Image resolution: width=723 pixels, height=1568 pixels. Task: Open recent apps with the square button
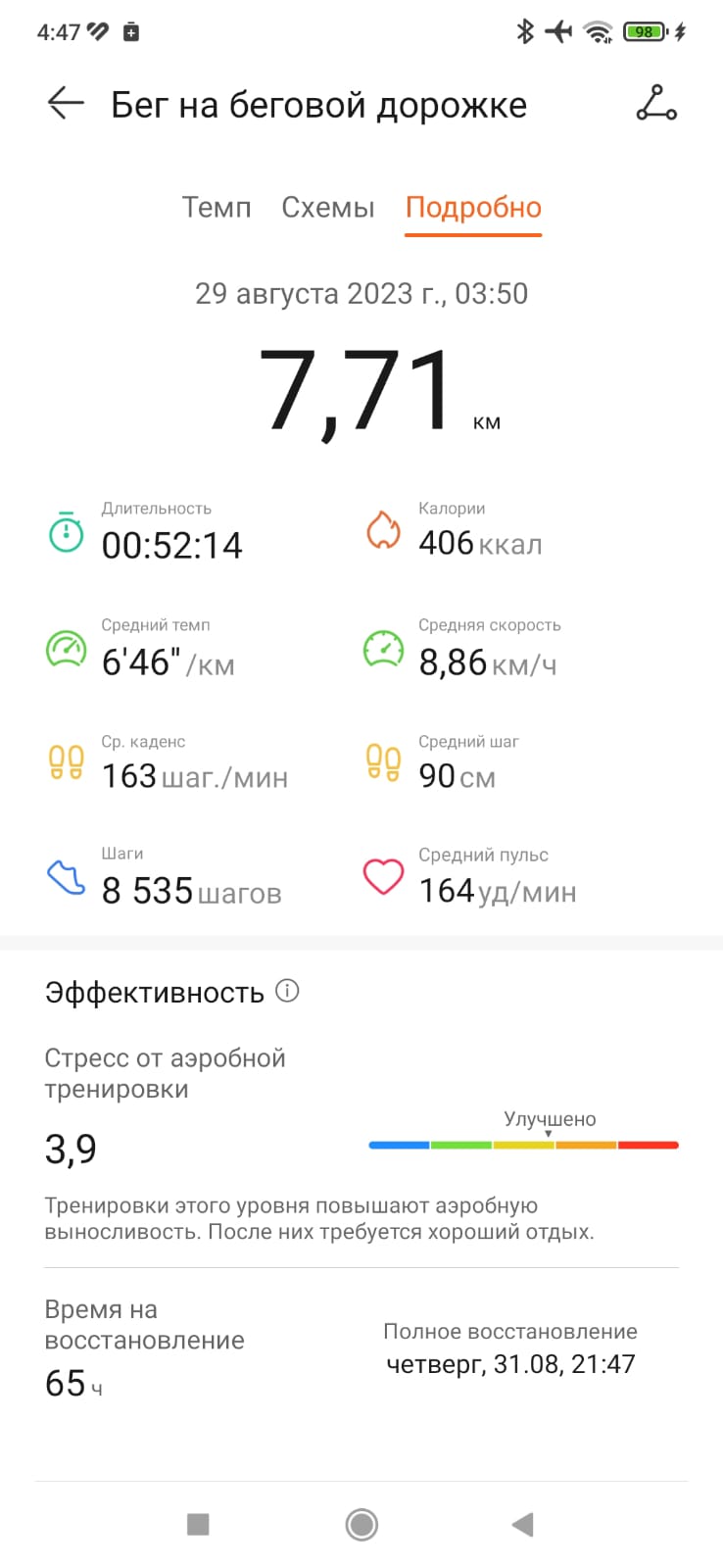point(198,1524)
